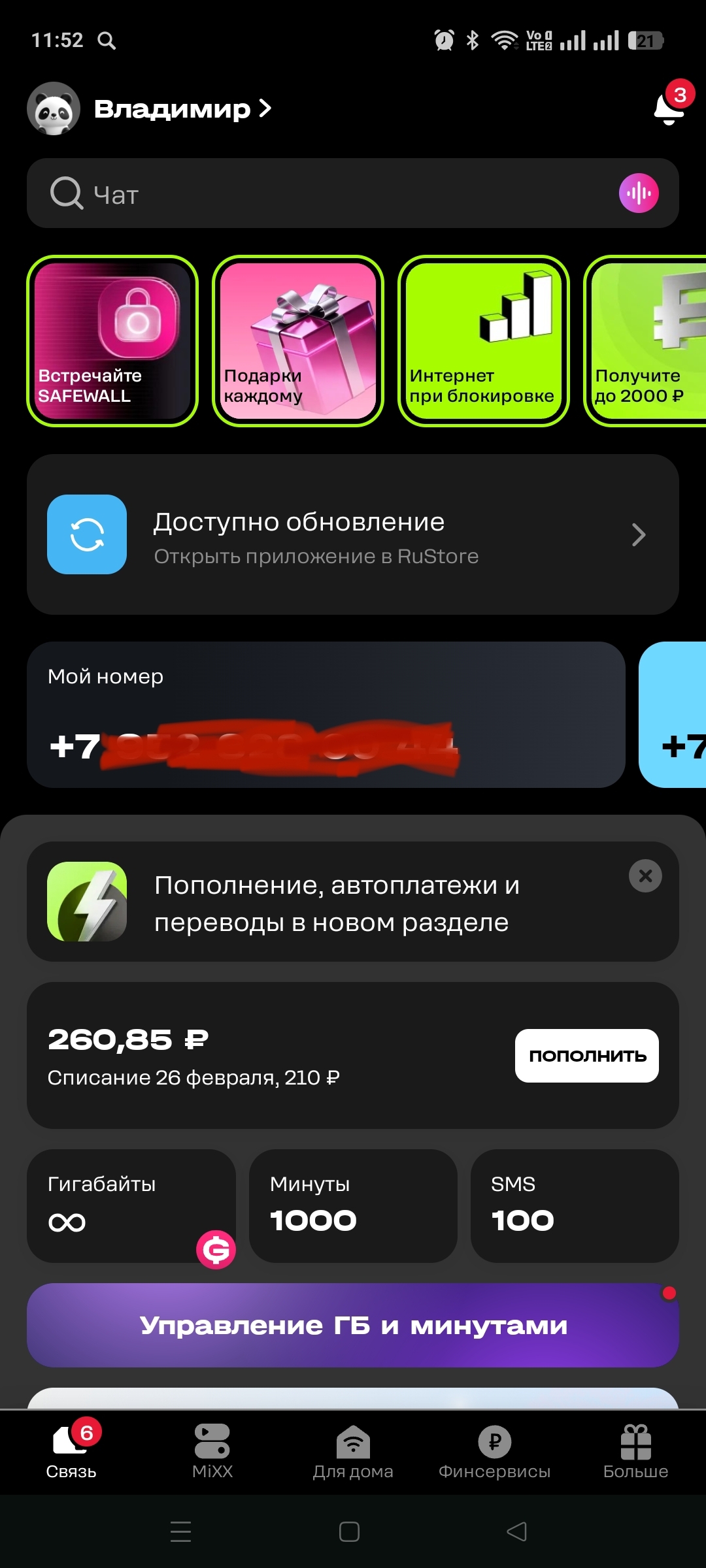
Task: Switch to the Больше tab
Action: [635, 1452]
